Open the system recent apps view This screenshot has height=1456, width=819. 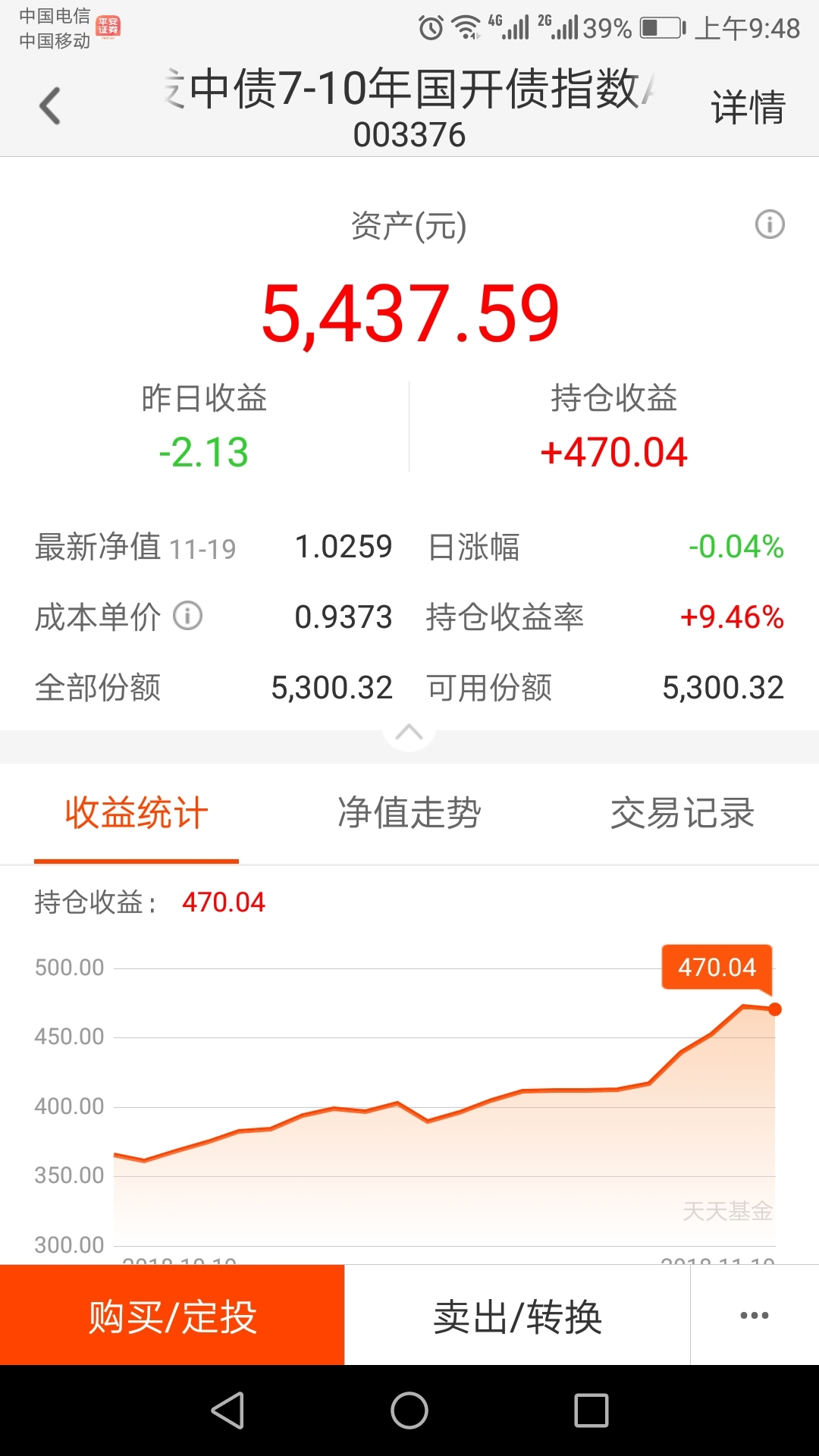click(x=591, y=1410)
